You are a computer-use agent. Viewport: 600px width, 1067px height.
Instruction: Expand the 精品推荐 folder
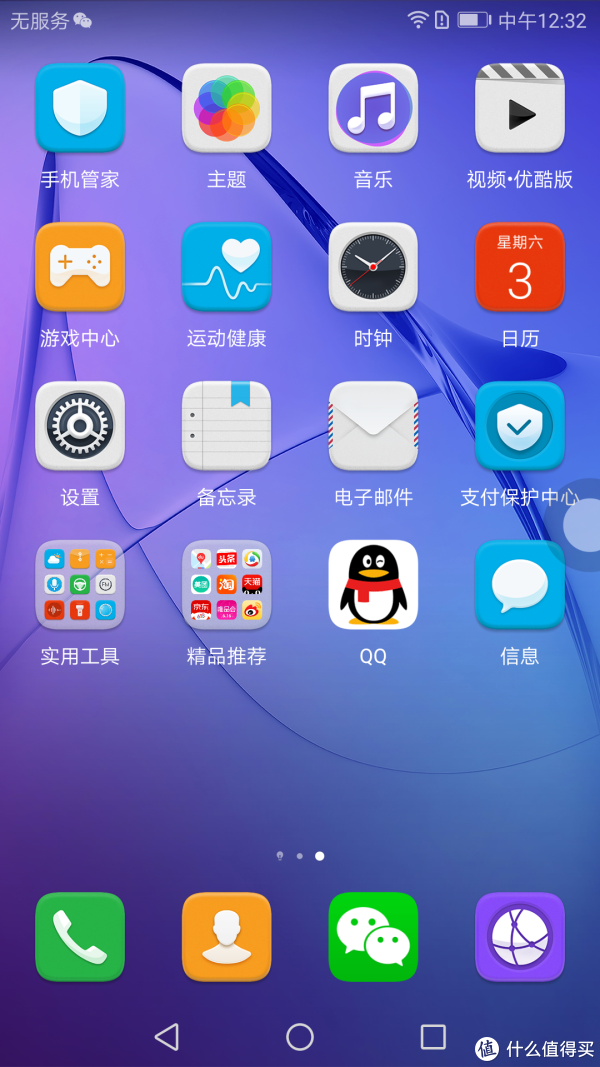pos(227,585)
